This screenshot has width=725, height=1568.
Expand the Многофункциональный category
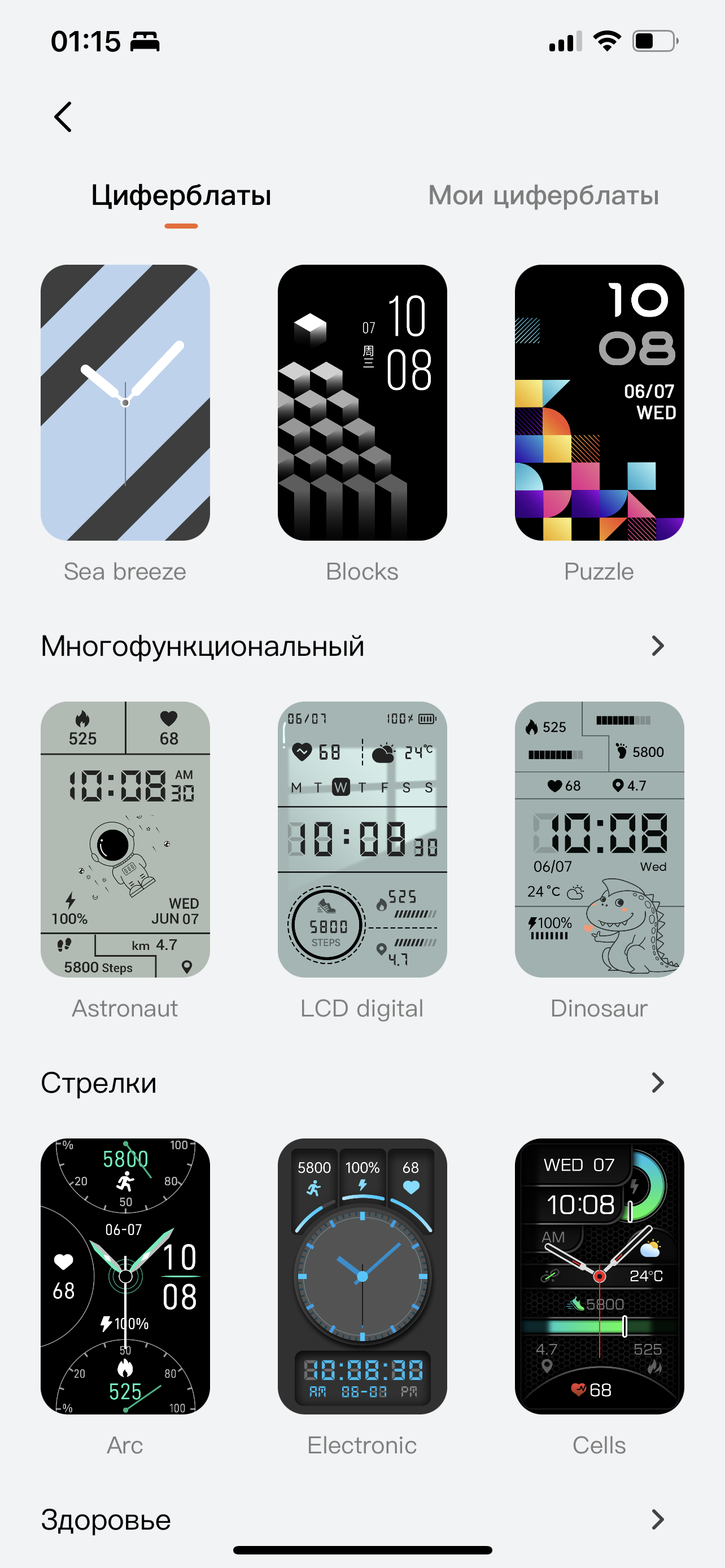657,646
